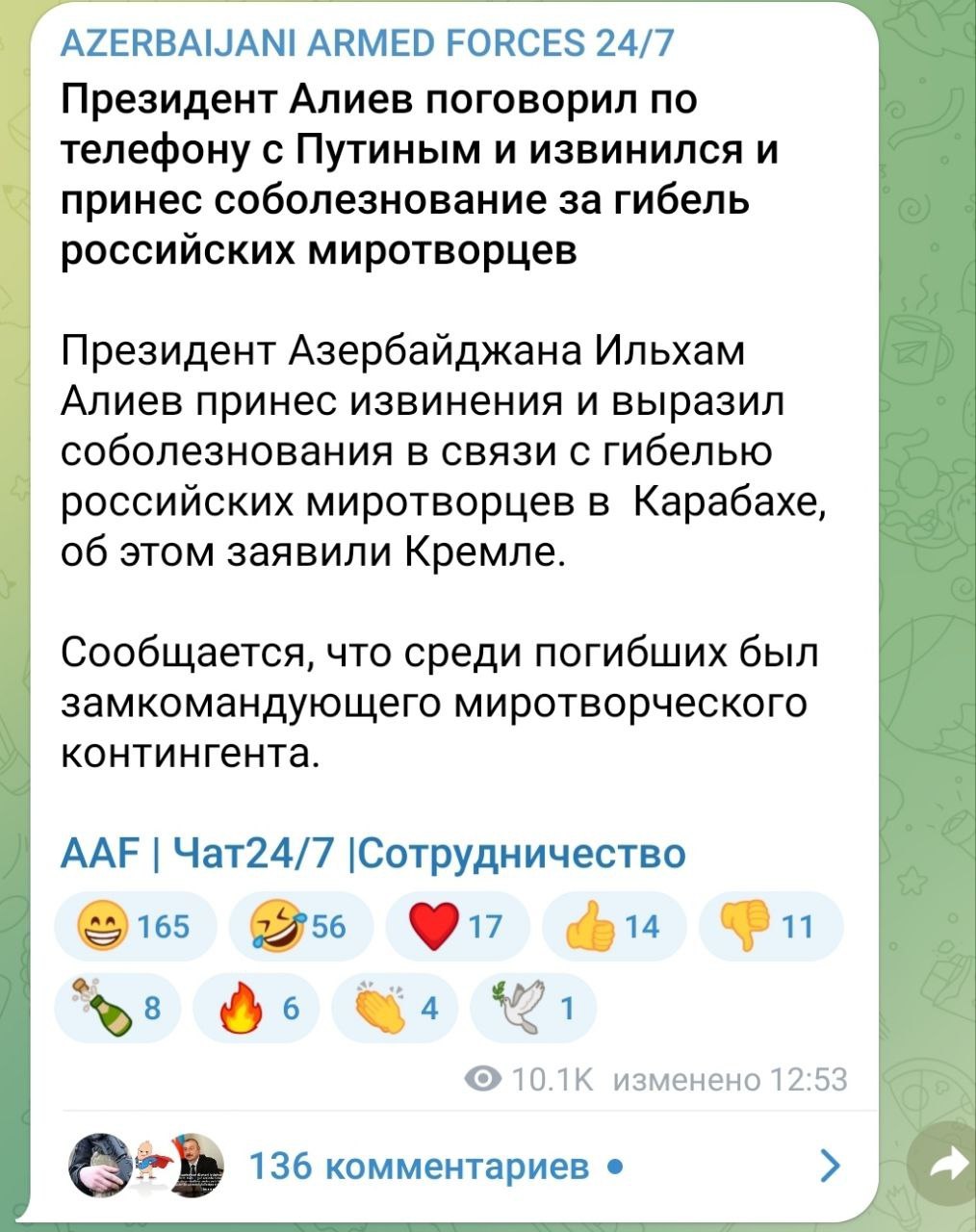React with the grinning face, 165
This screenshot has height=1232, width=976.
136,926
